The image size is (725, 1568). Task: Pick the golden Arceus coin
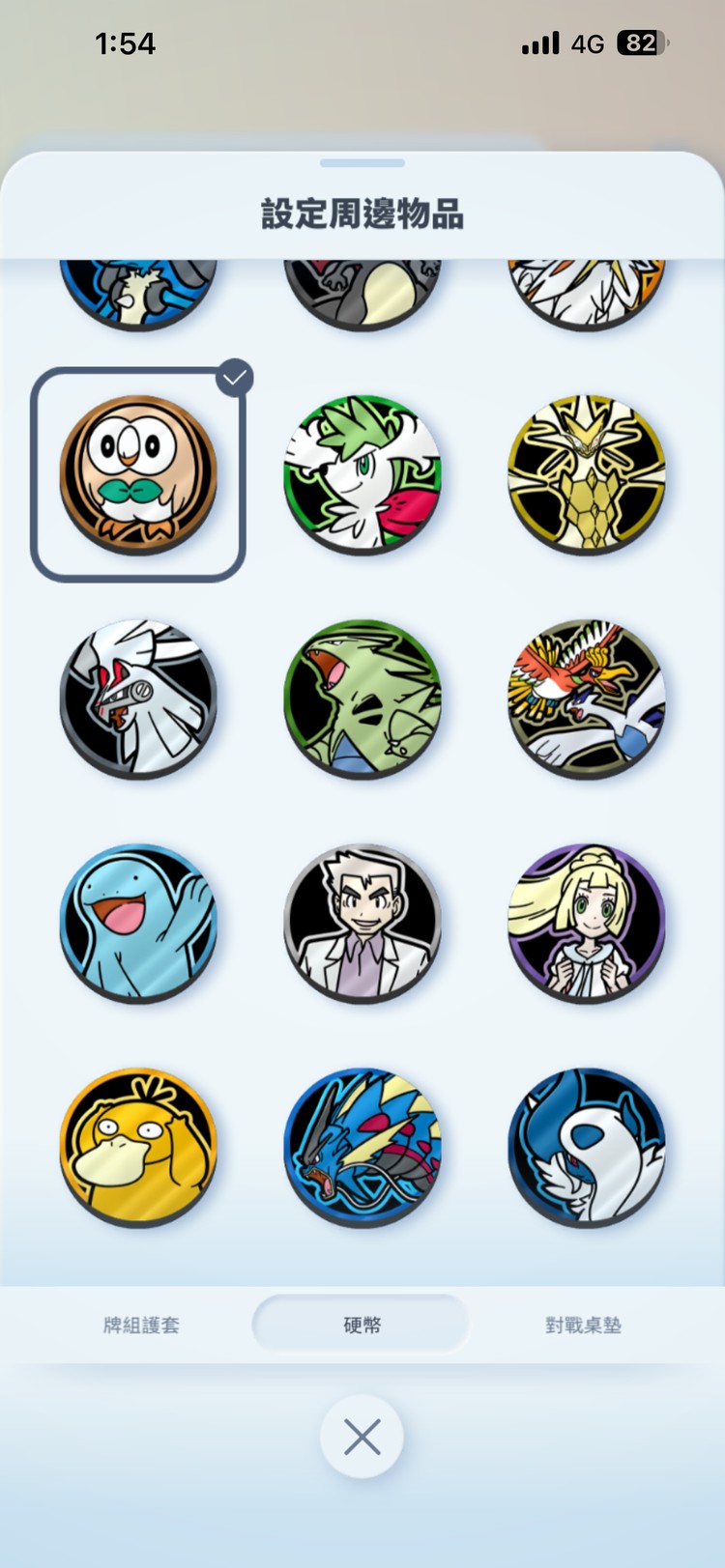point(587,474)
